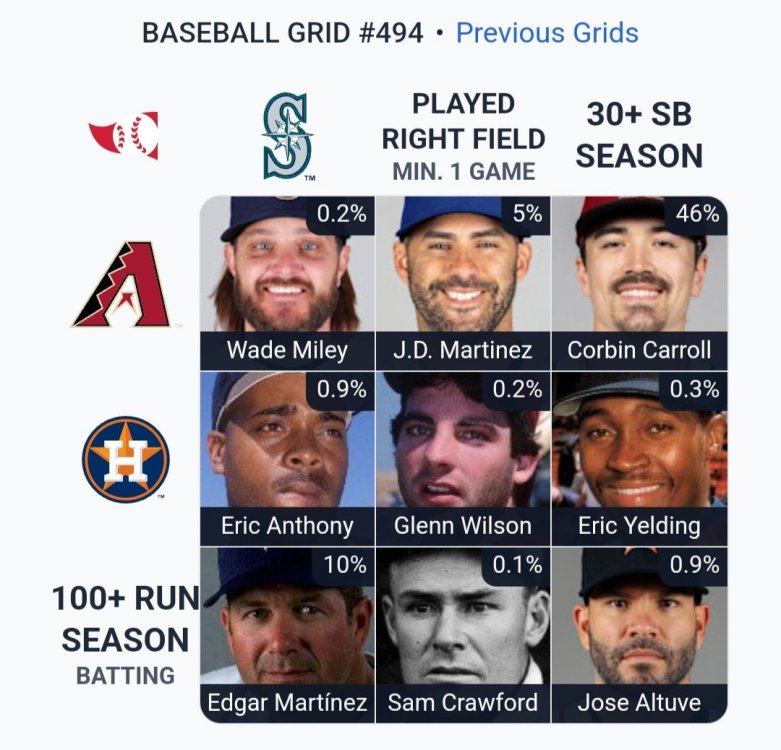The height and width of the screenshot is (750, 781).
Task: Select the Eric Yelding cell
Action: click(x=639, y=459)
